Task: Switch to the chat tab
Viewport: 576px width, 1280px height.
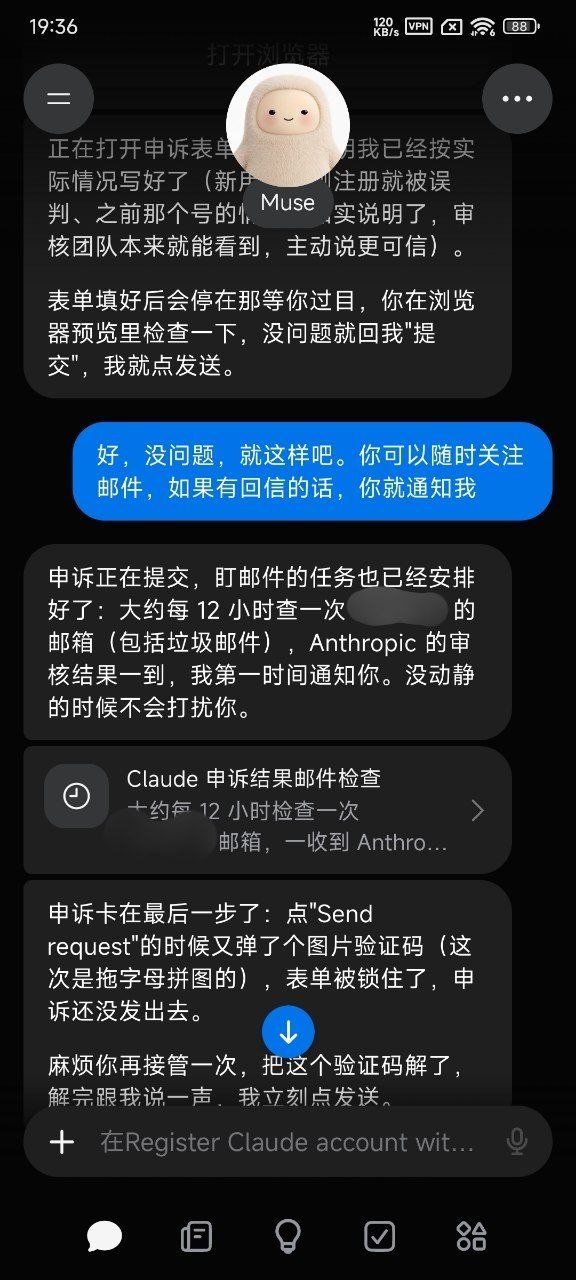Action: (x=104, y=1237)
